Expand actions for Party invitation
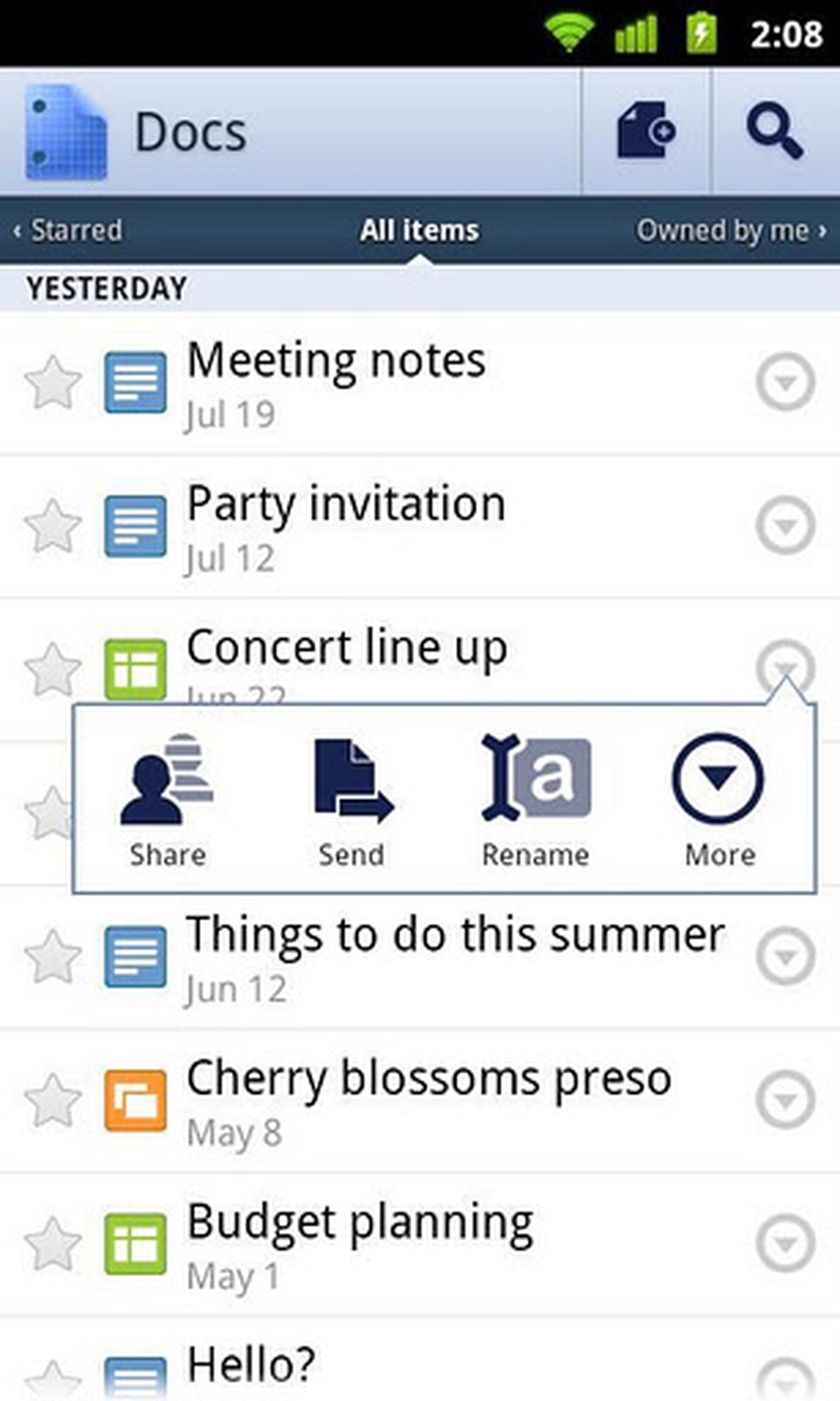The image size is (840, 1401). [785, 525]
